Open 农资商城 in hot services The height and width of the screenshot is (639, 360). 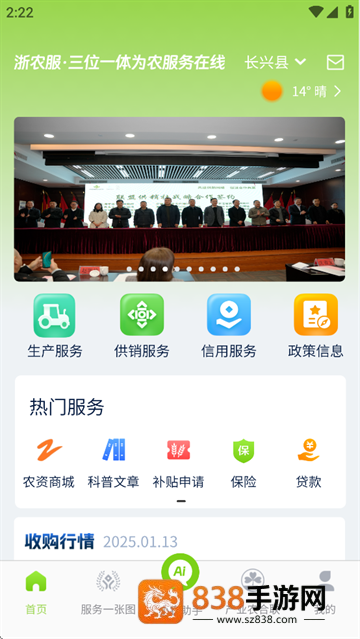(x=49, y=463)
